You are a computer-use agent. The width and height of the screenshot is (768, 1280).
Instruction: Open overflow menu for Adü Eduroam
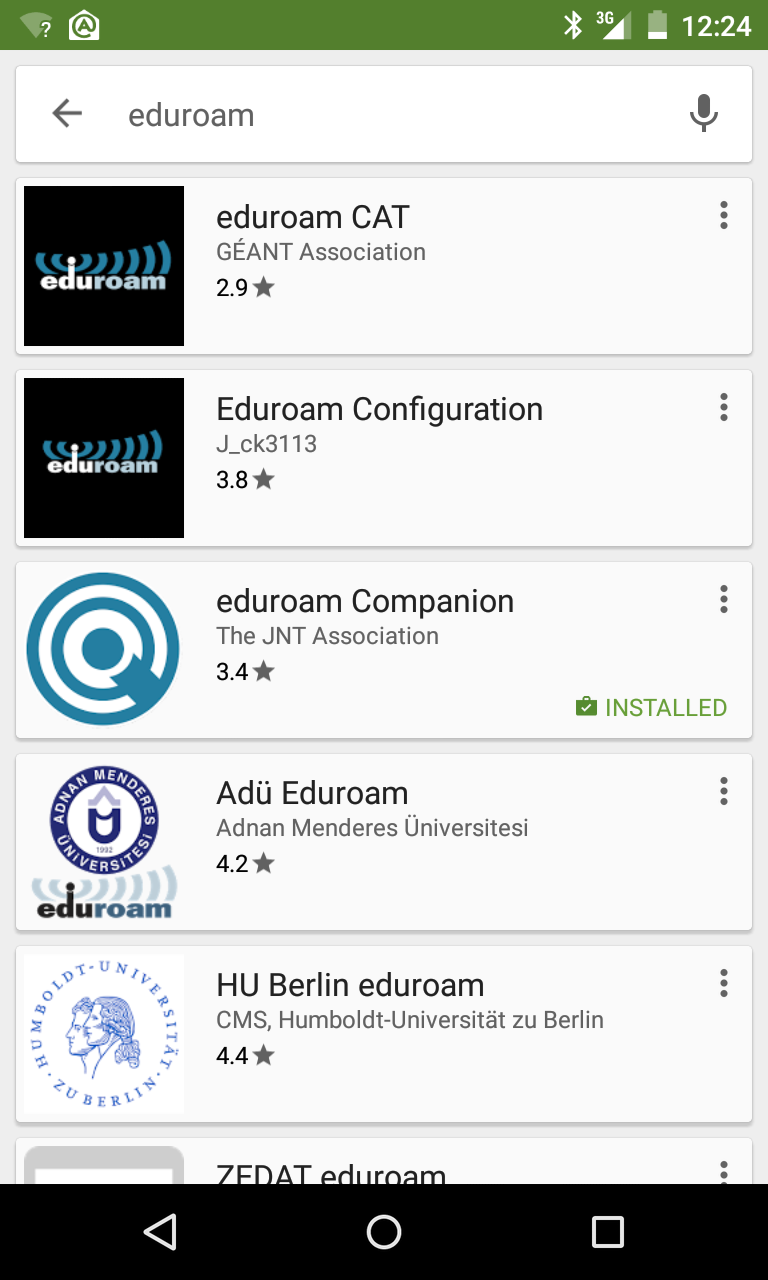[724, 791]
